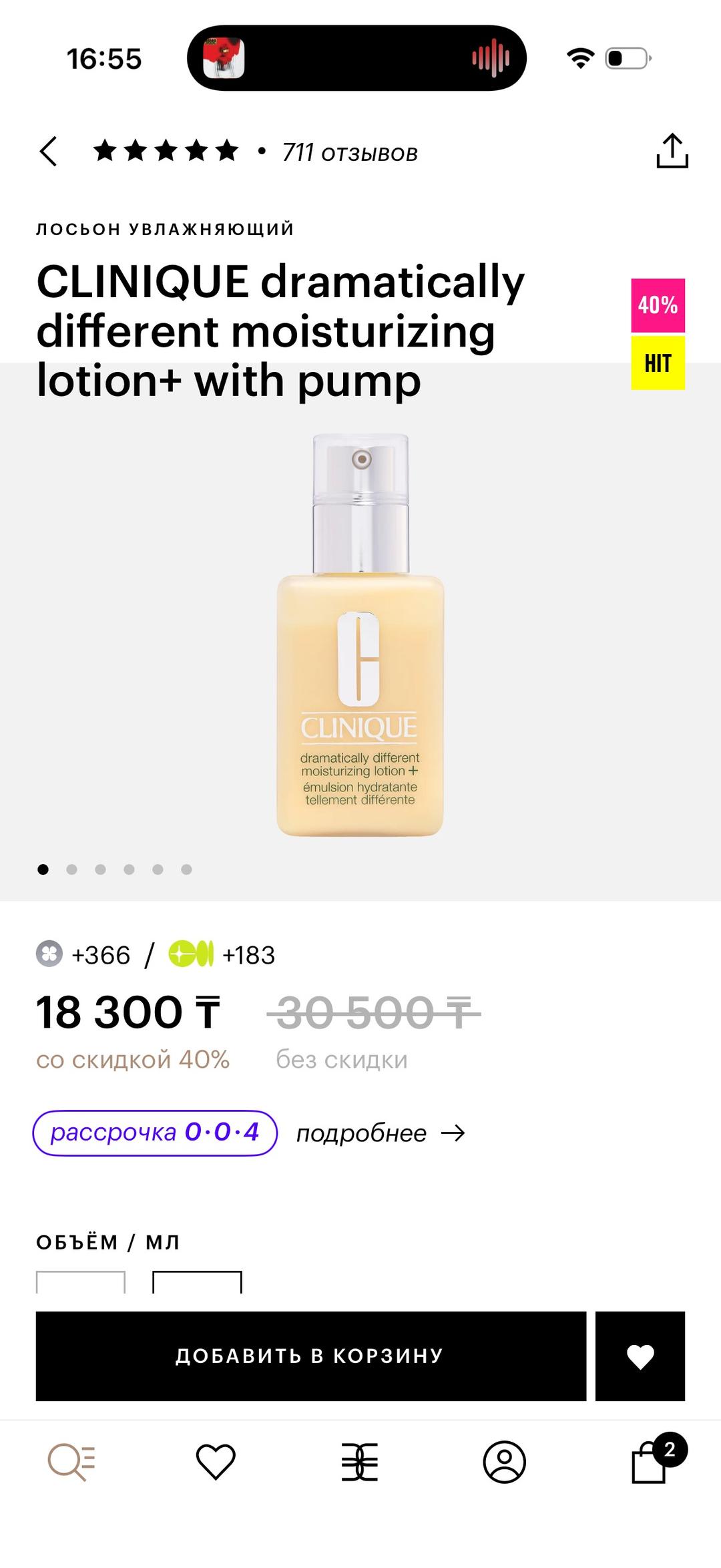Open the 711 отзывов reviews
Viewport: 721px width, 1568px height.
pos(350,153)
